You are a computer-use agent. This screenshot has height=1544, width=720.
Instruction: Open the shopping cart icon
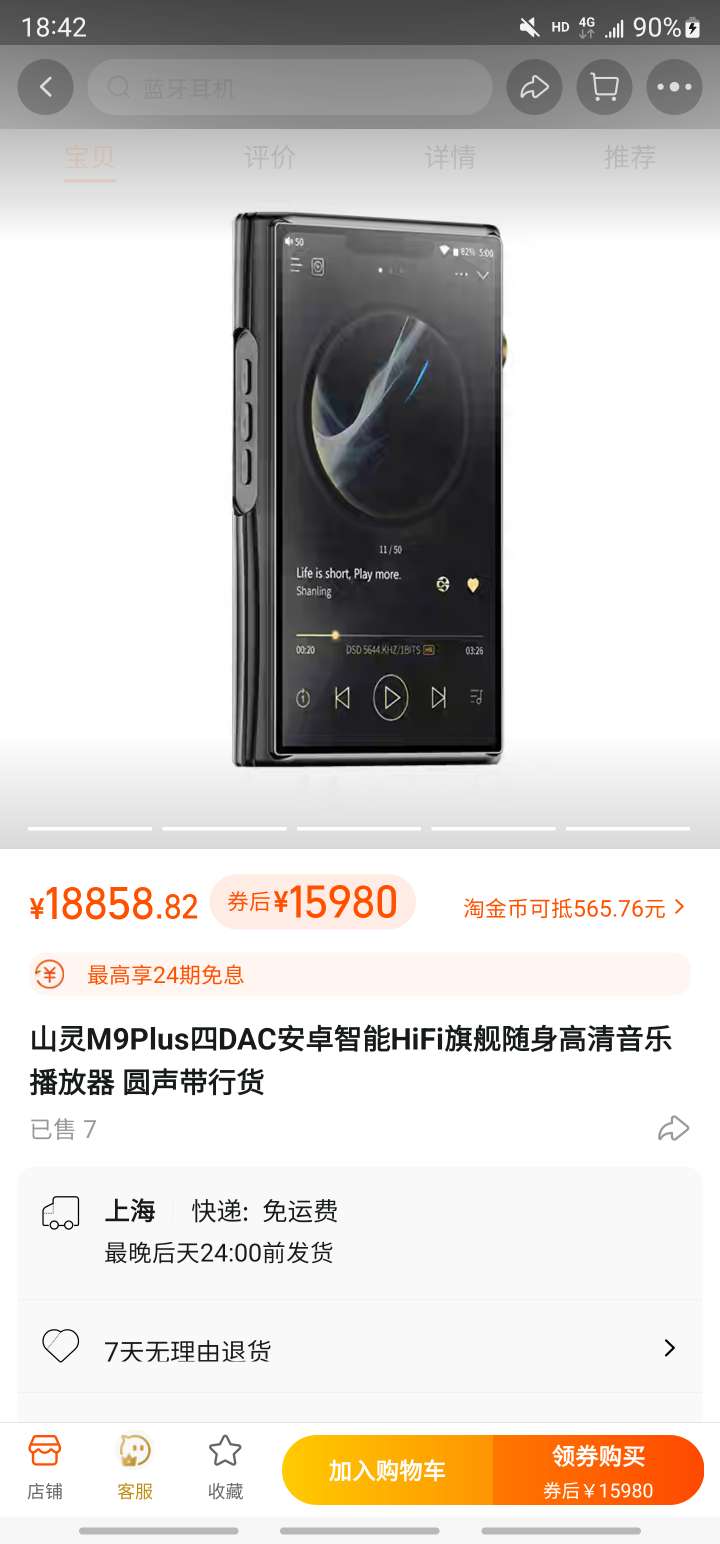click(x=604, y=87)
